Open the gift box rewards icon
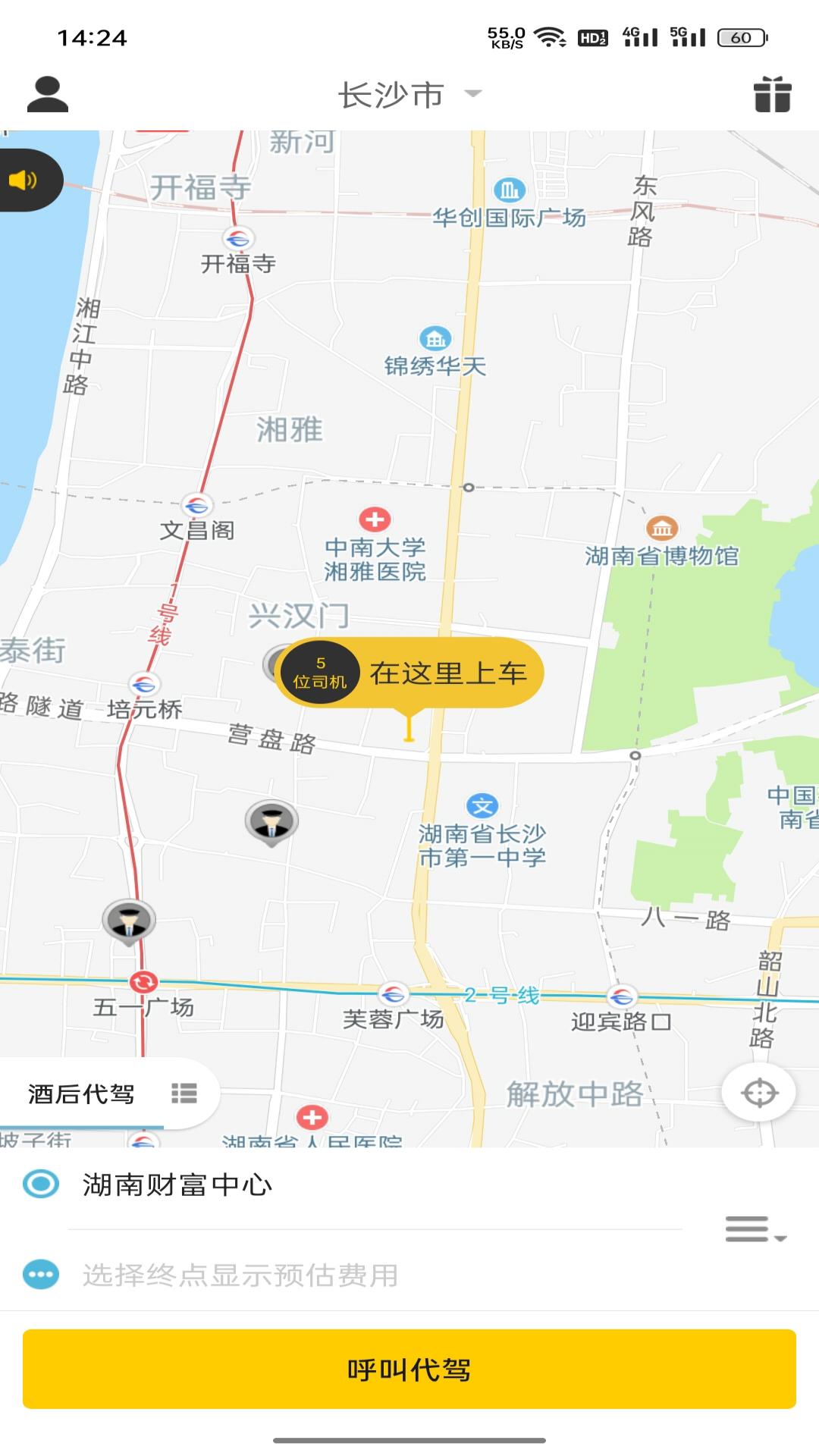This screenshot has height=1456, width=819. tap(773, 95)
